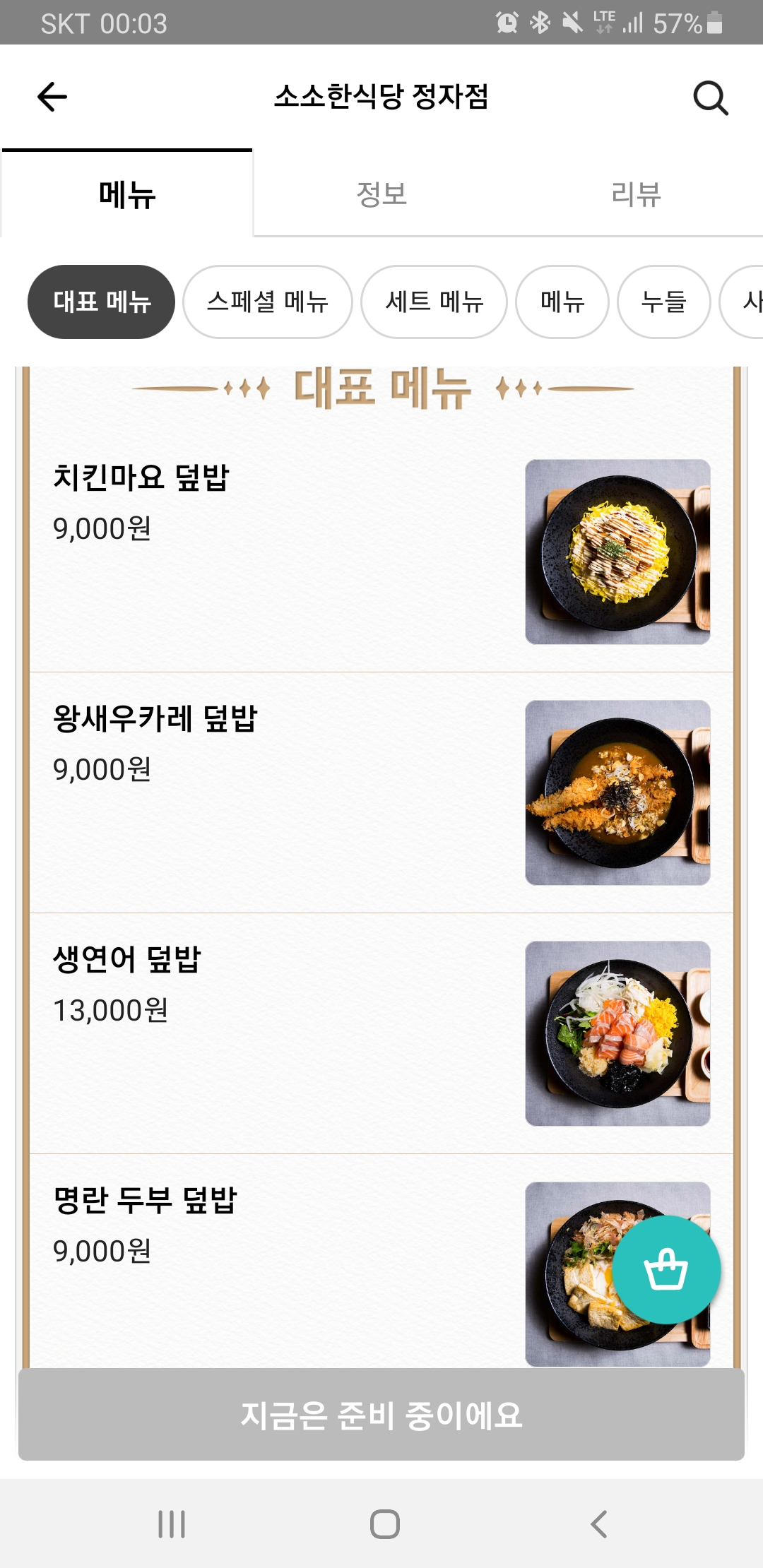Open the shopping basket floating button
The height and width of the screenshot is (1568, 763).
pyautogui.click(x=666, y=1269)
